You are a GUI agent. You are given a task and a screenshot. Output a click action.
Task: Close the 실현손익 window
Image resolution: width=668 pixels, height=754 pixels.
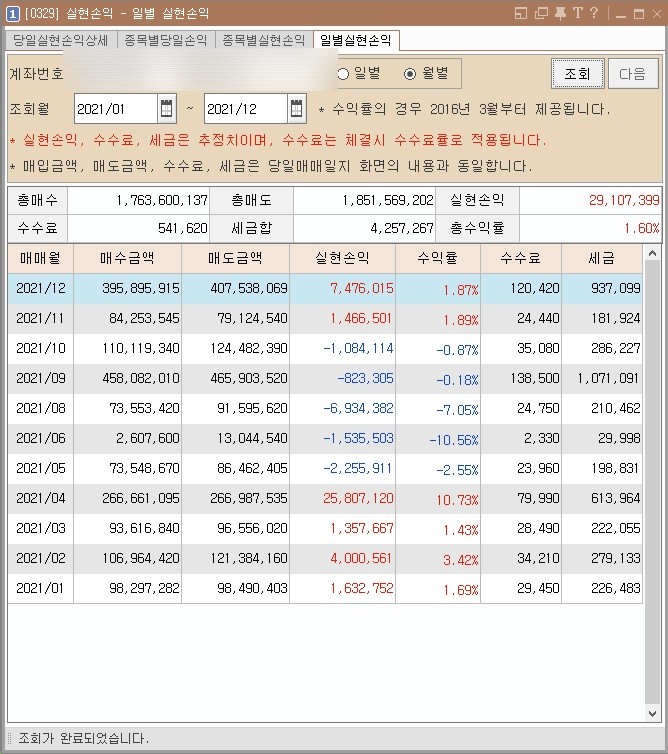(655, 13)
